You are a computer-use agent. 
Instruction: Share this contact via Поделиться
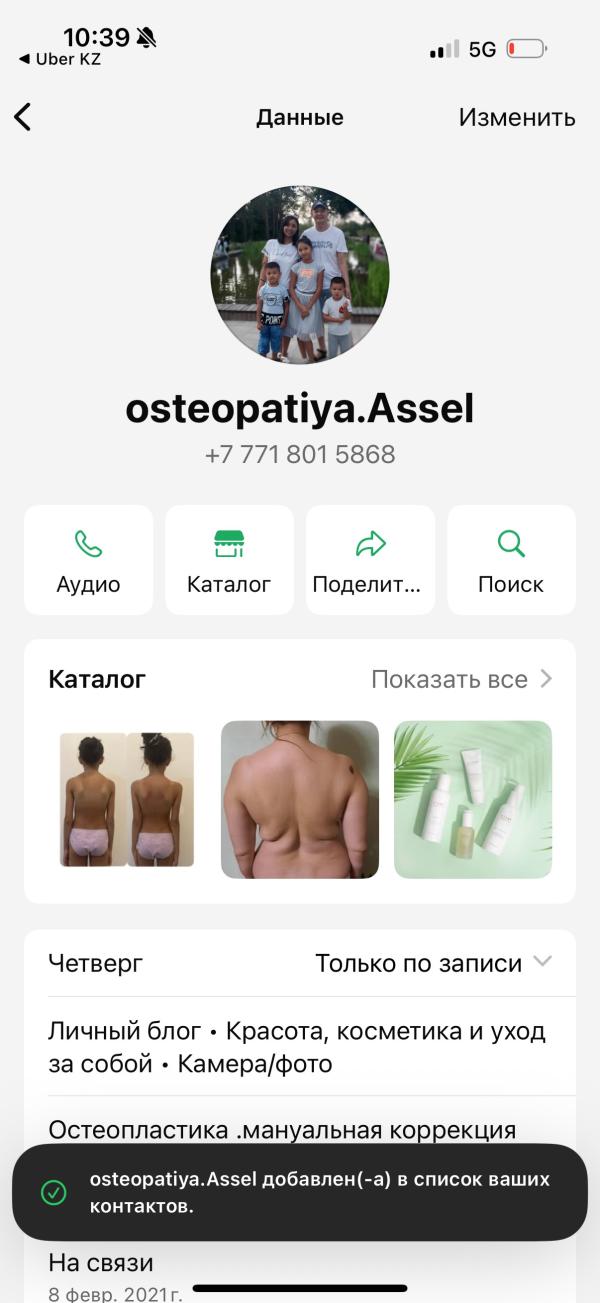370,560
